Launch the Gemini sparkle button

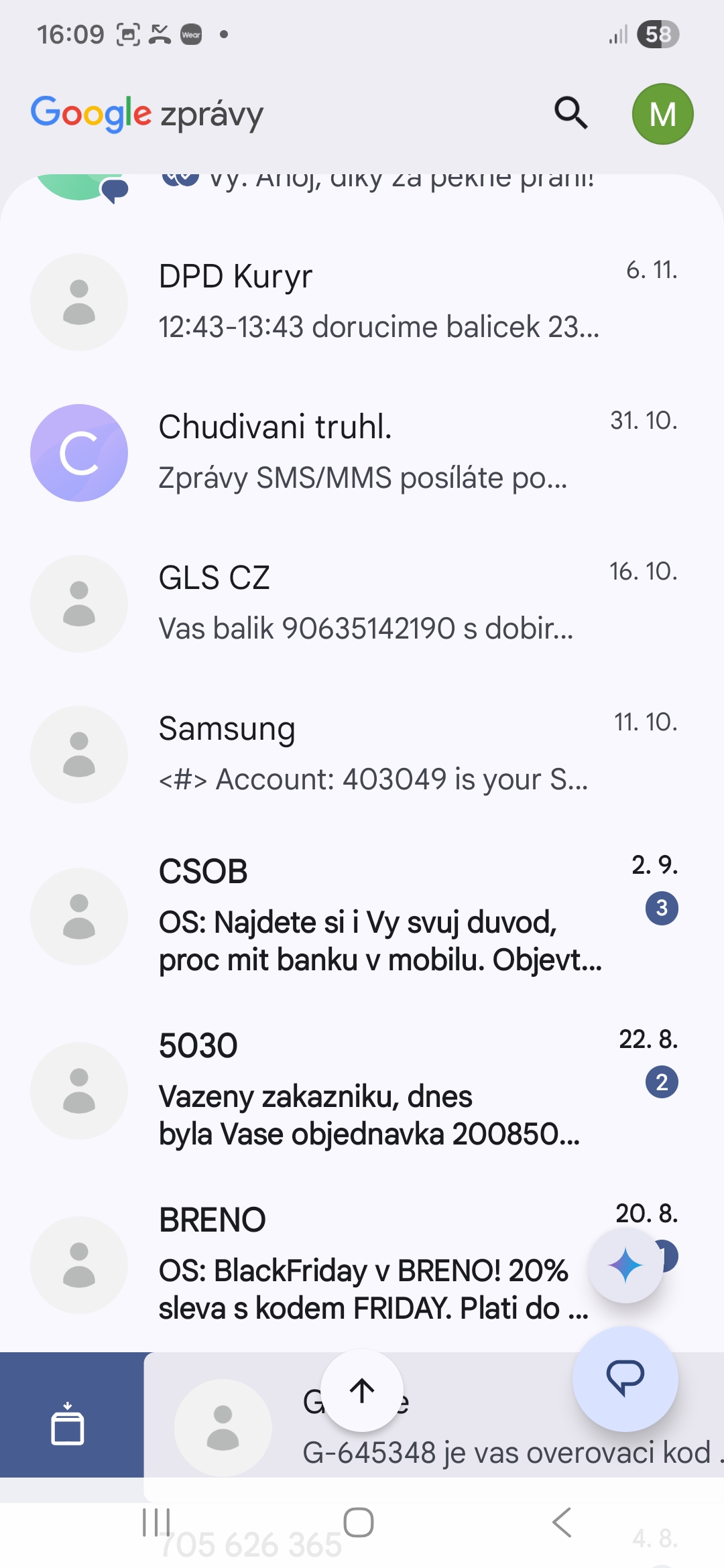point(625,1266)
